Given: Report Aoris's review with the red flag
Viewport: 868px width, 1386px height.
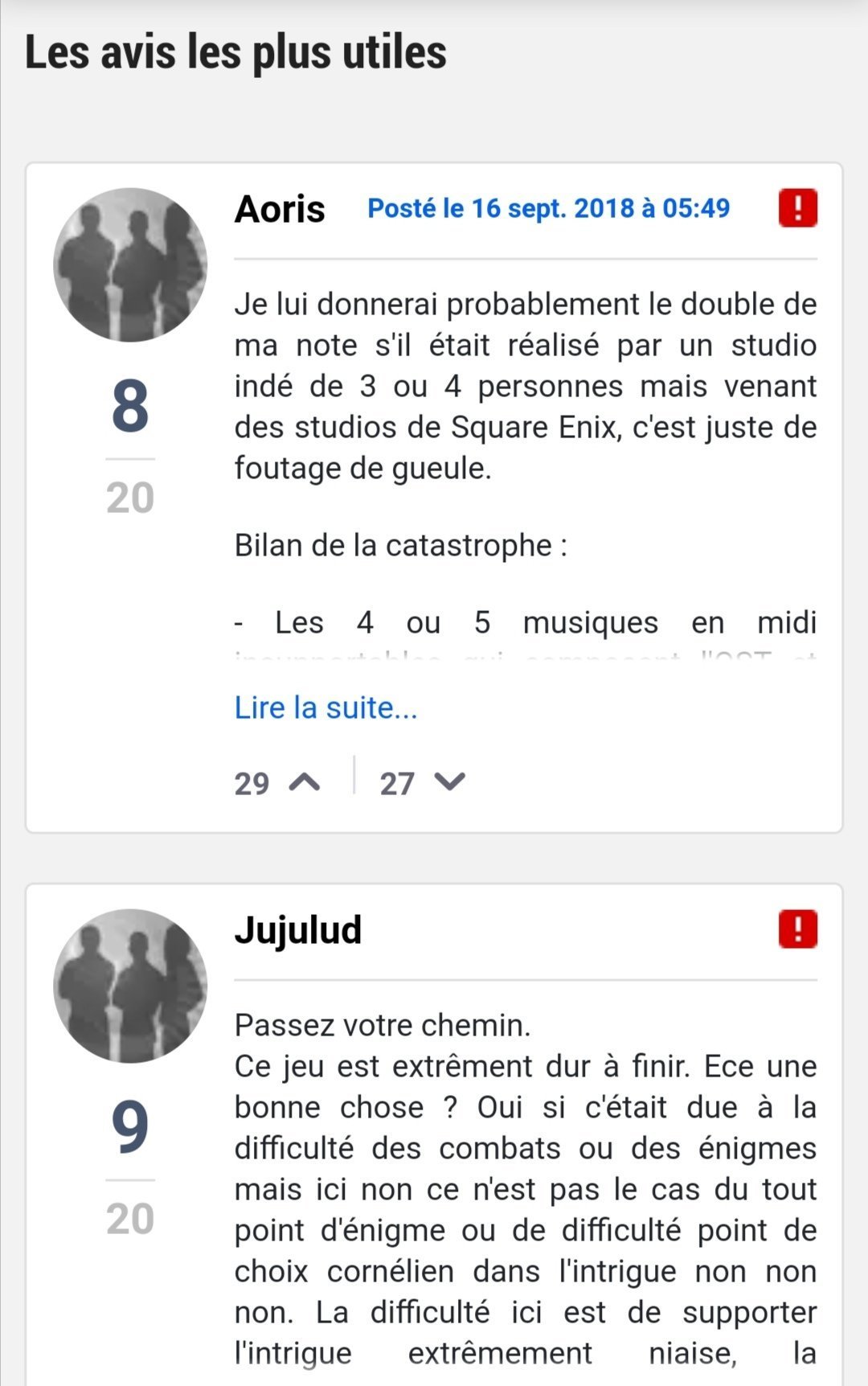Looking at the screenshot, I should (797, 208).
